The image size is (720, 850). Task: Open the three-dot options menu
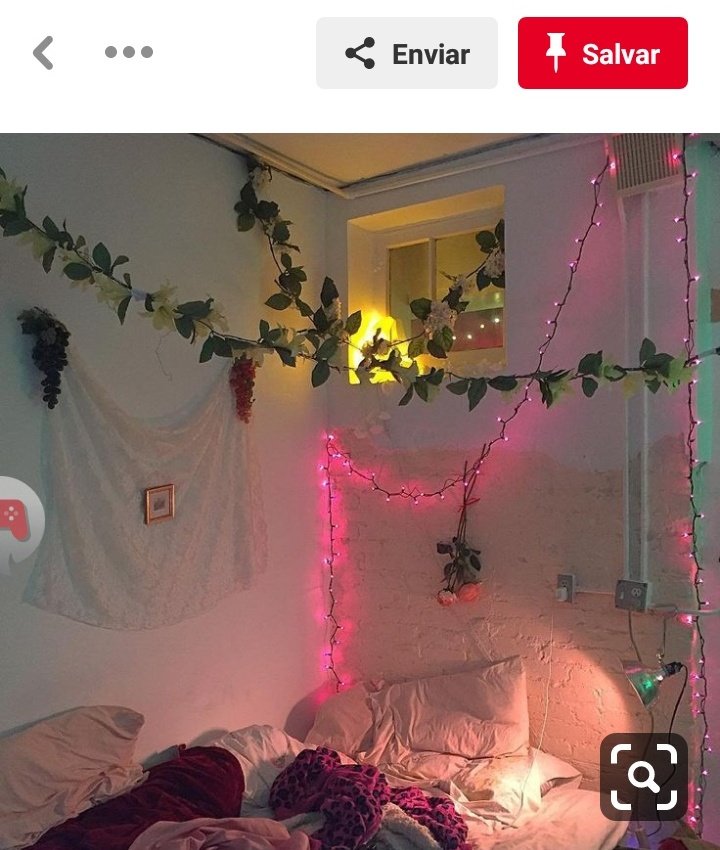129,53
